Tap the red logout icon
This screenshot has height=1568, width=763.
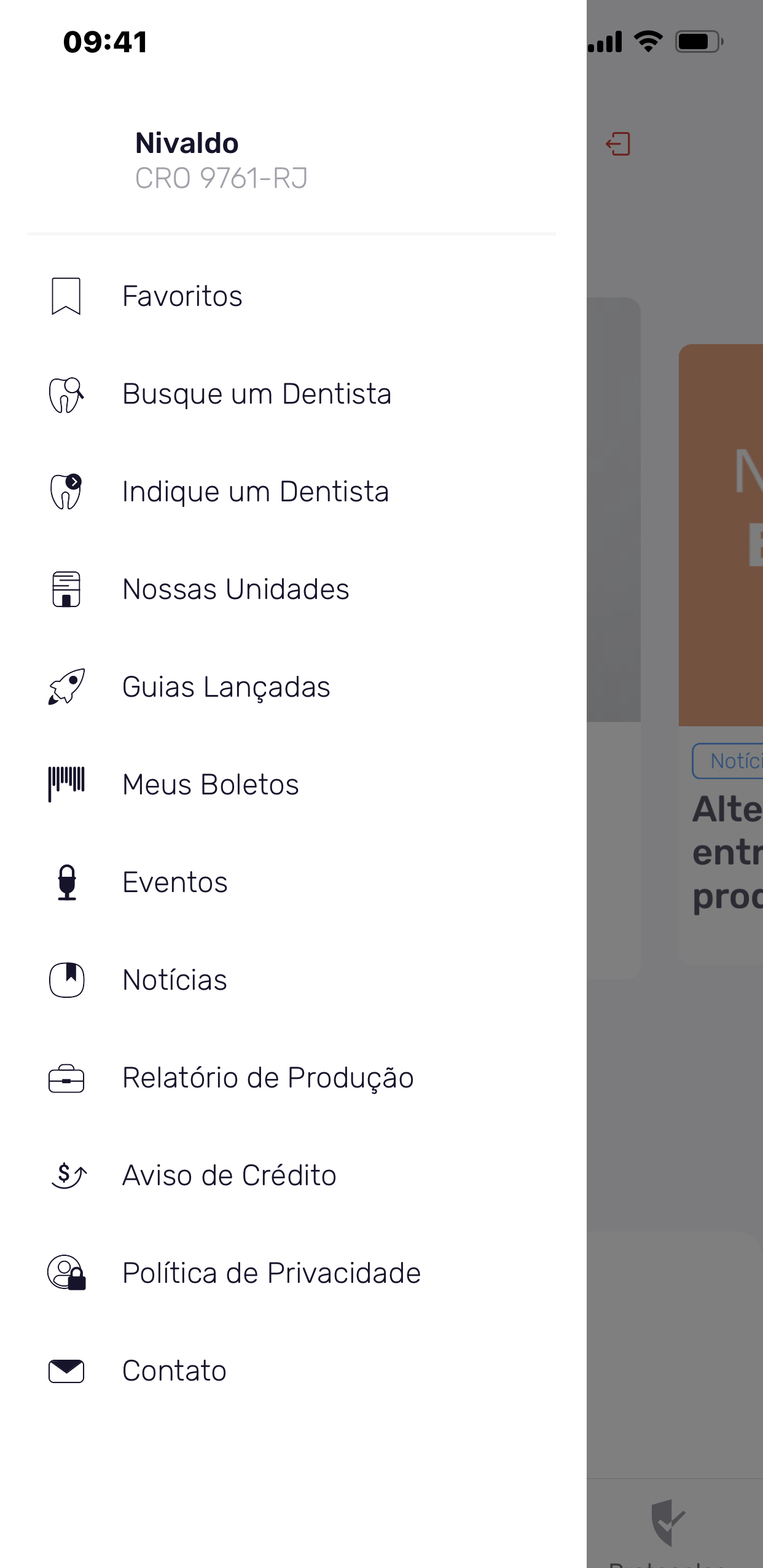618,144
